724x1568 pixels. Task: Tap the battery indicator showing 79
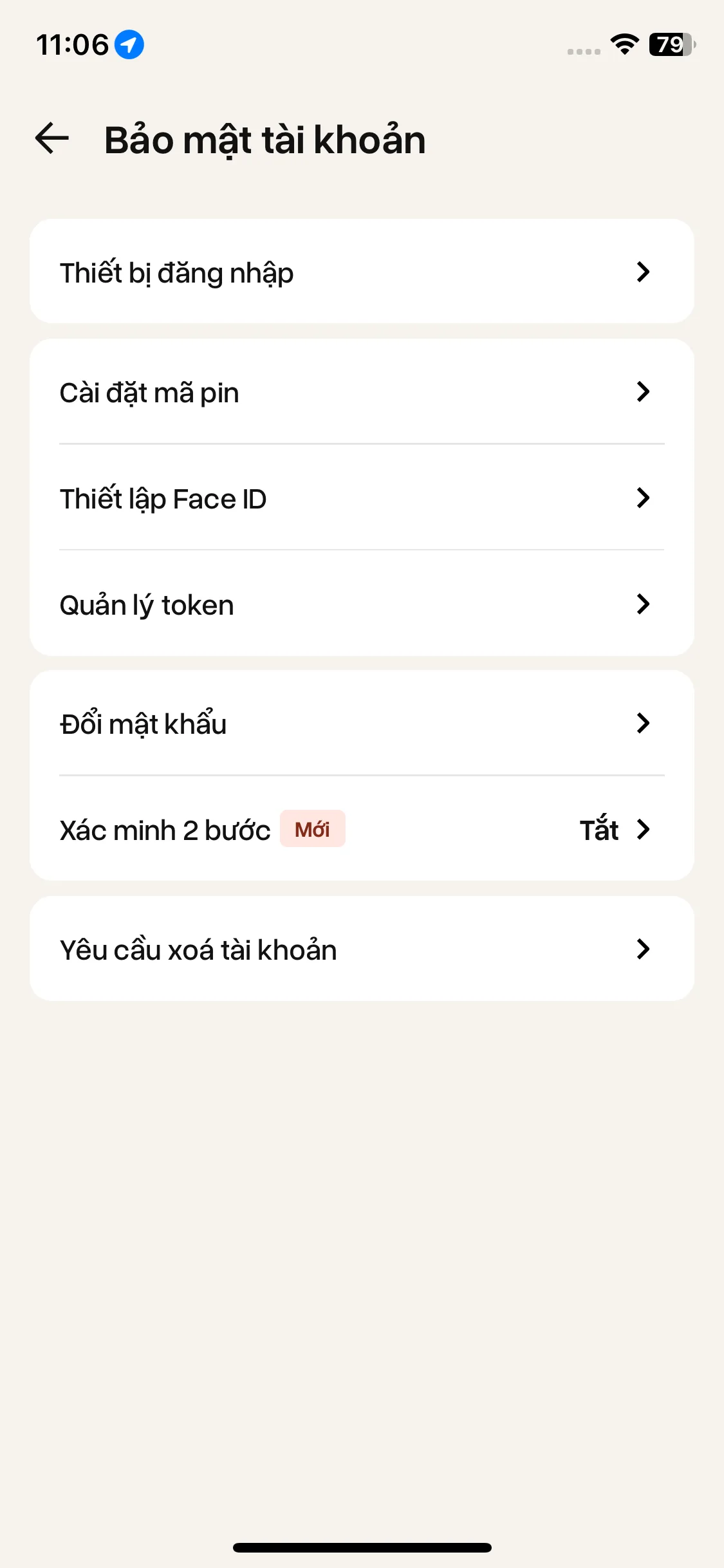click(x=669, y=44)
